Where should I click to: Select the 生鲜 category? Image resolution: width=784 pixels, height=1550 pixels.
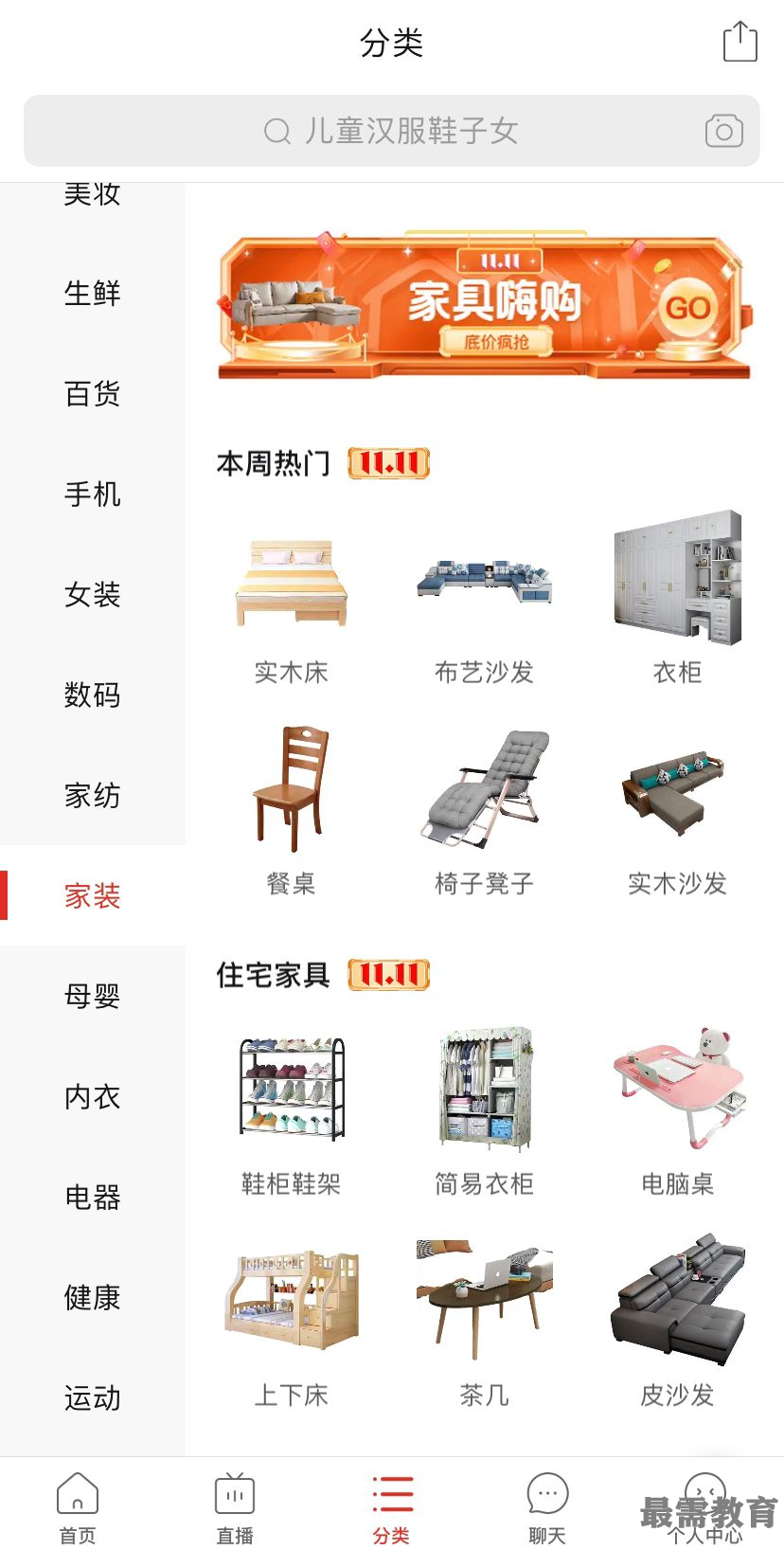(x=93, y=294)
